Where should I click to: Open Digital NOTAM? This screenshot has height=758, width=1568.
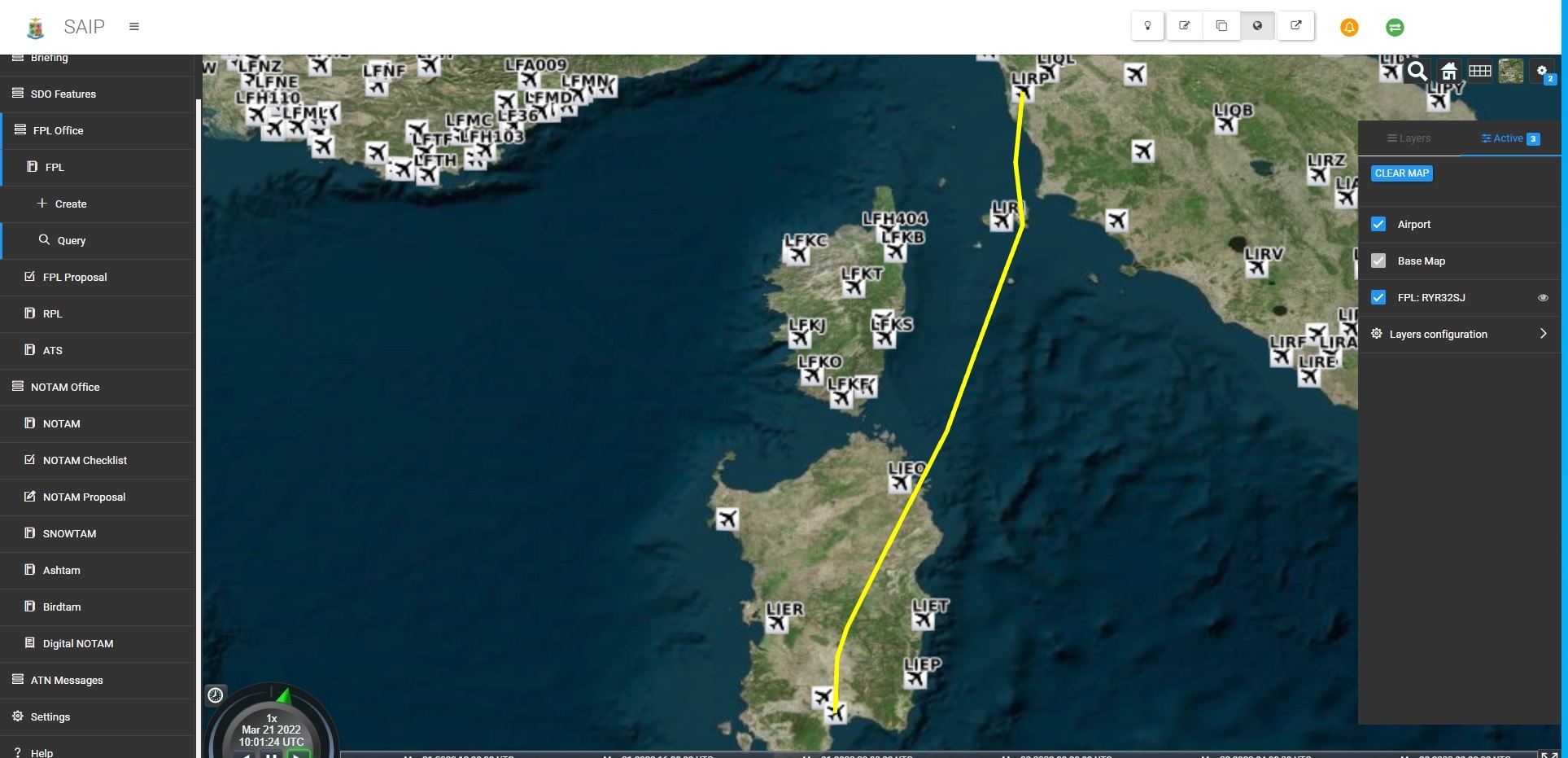click(77, 644)
